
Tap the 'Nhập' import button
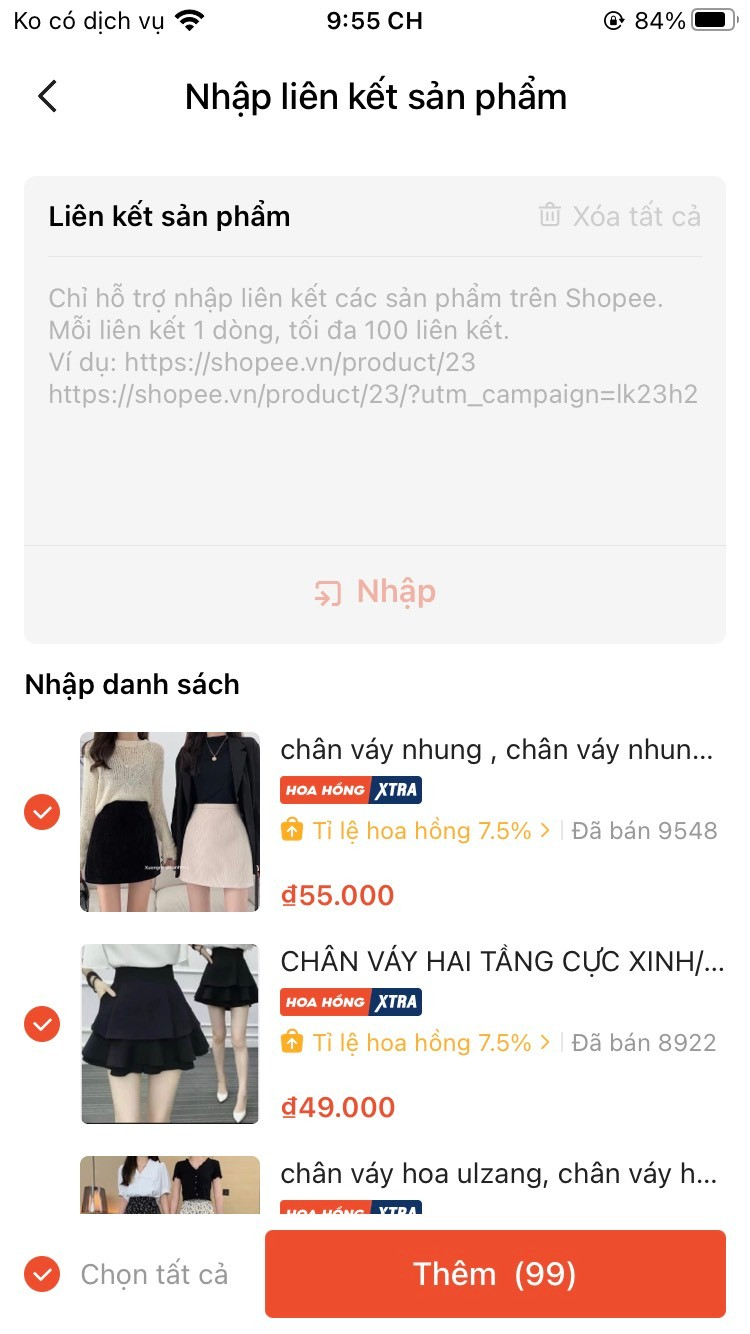tap(375, 592)
